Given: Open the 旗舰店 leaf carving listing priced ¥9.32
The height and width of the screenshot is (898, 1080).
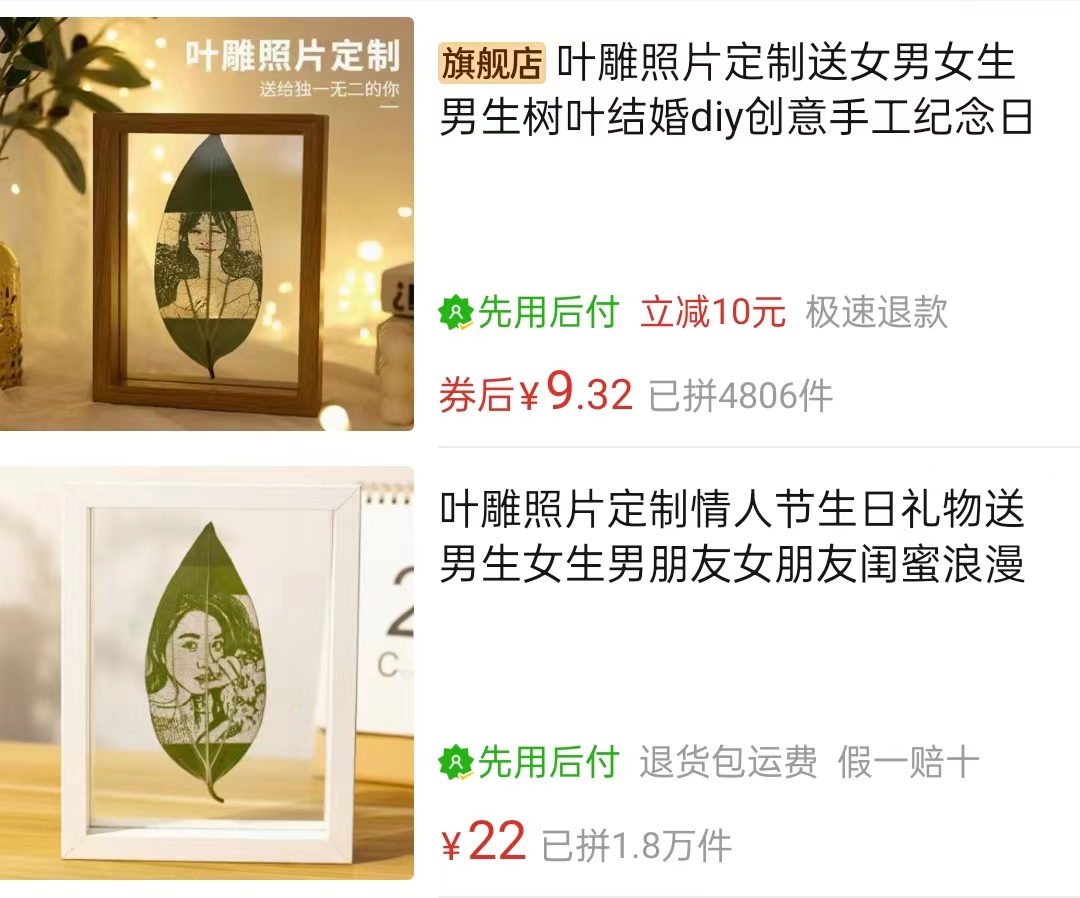Looking at the screenshot, I should click(x=736, y=91).
